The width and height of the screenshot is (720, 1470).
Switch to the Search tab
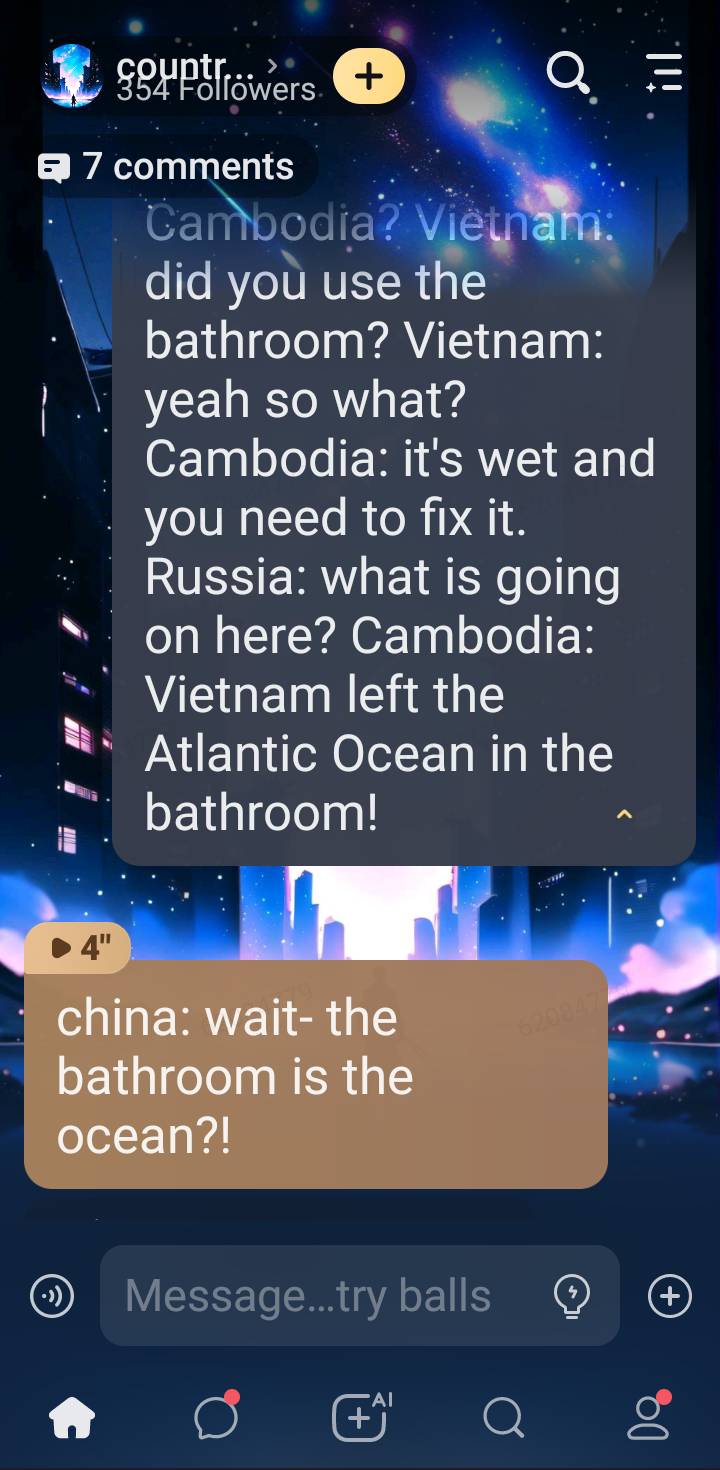[x=503, y=1416]
